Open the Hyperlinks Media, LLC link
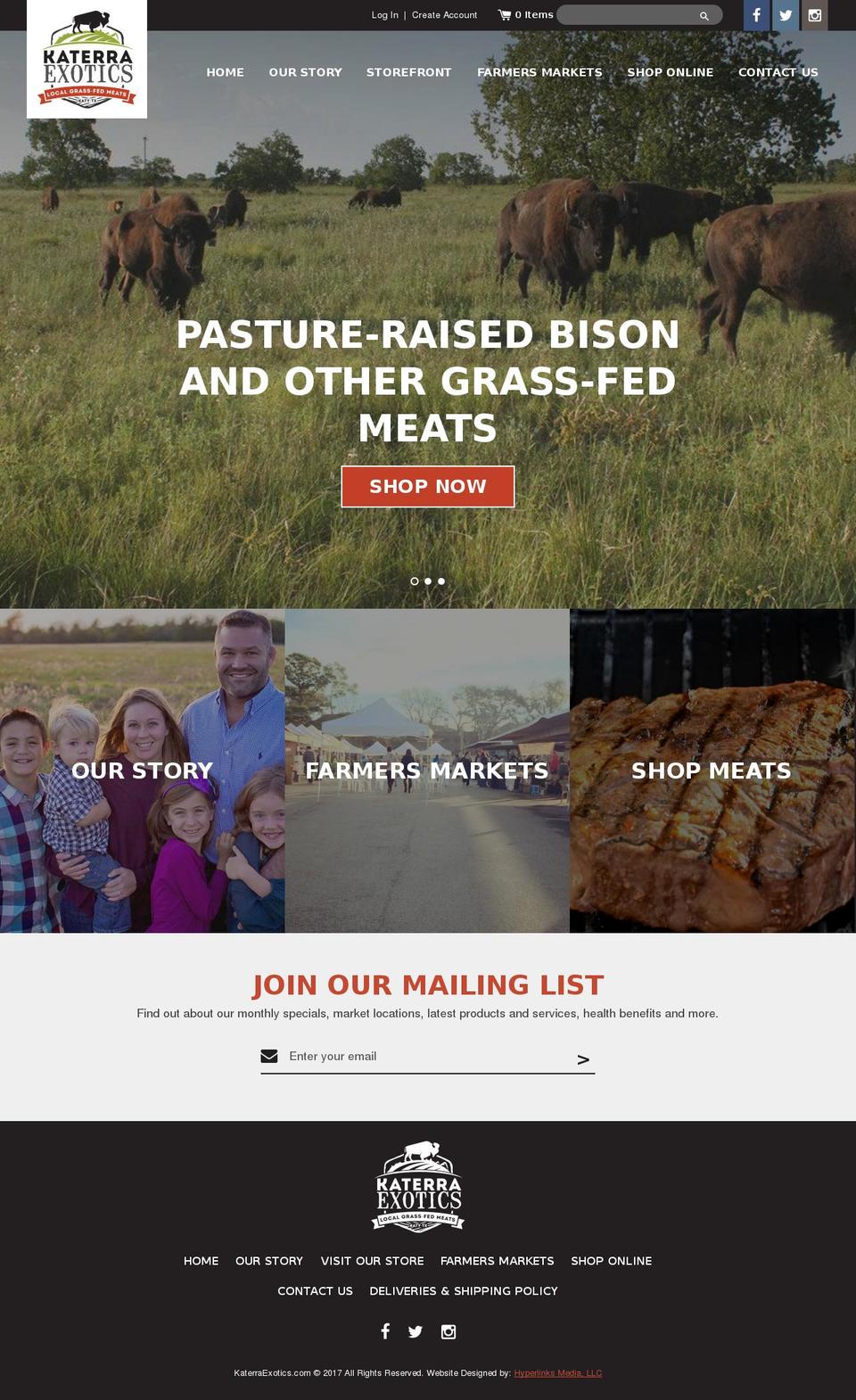 pyautogui.click(x=557, y=1373)
